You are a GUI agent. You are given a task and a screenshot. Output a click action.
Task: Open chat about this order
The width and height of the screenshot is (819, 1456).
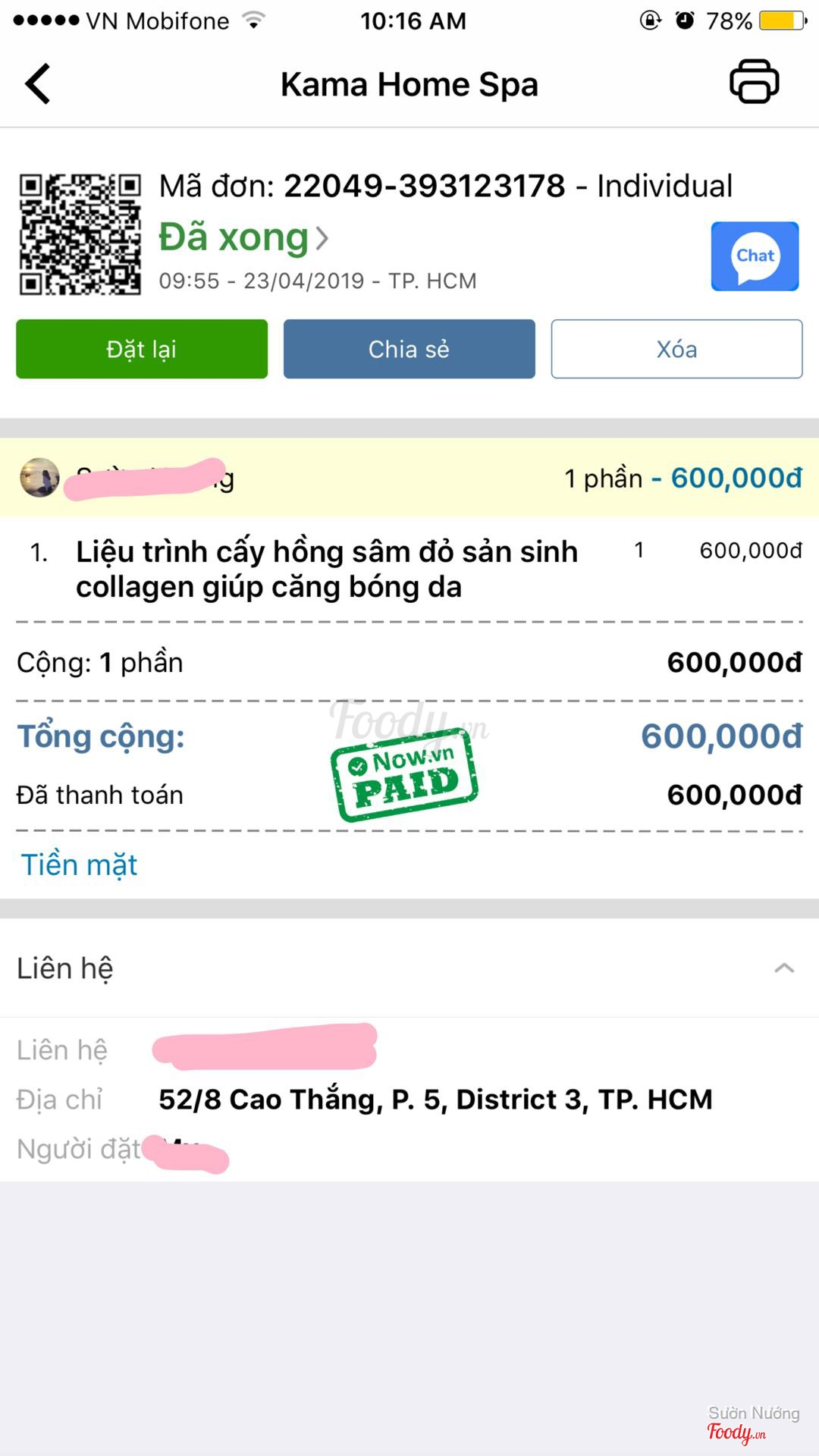pos(755,256)
